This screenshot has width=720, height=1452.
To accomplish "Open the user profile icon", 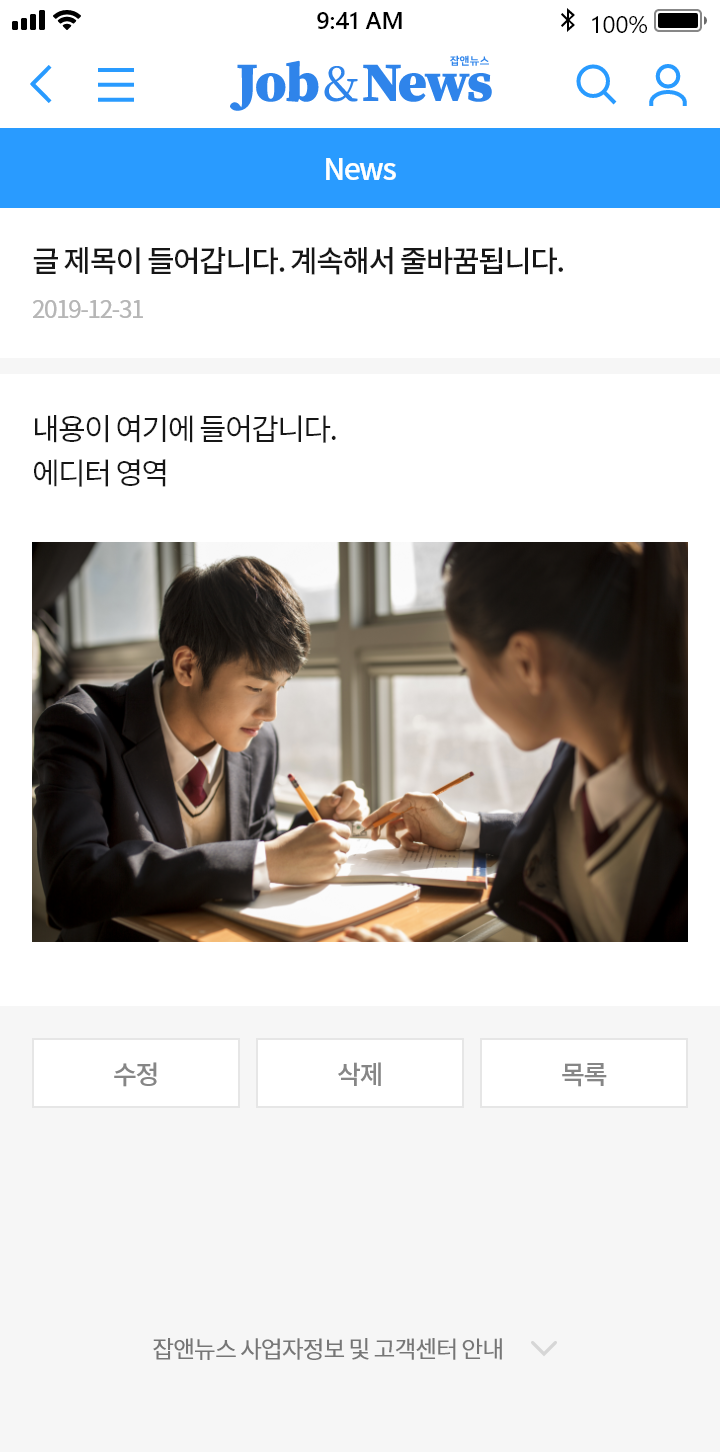I will point(668,85).
